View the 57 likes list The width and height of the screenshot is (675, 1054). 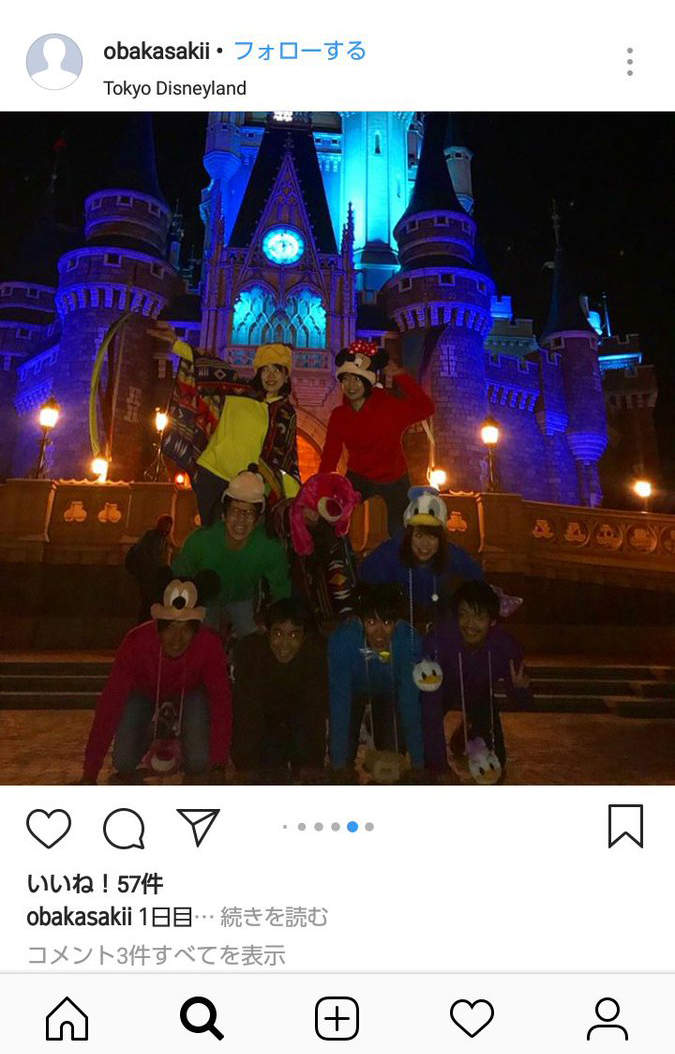click(94, 884)
